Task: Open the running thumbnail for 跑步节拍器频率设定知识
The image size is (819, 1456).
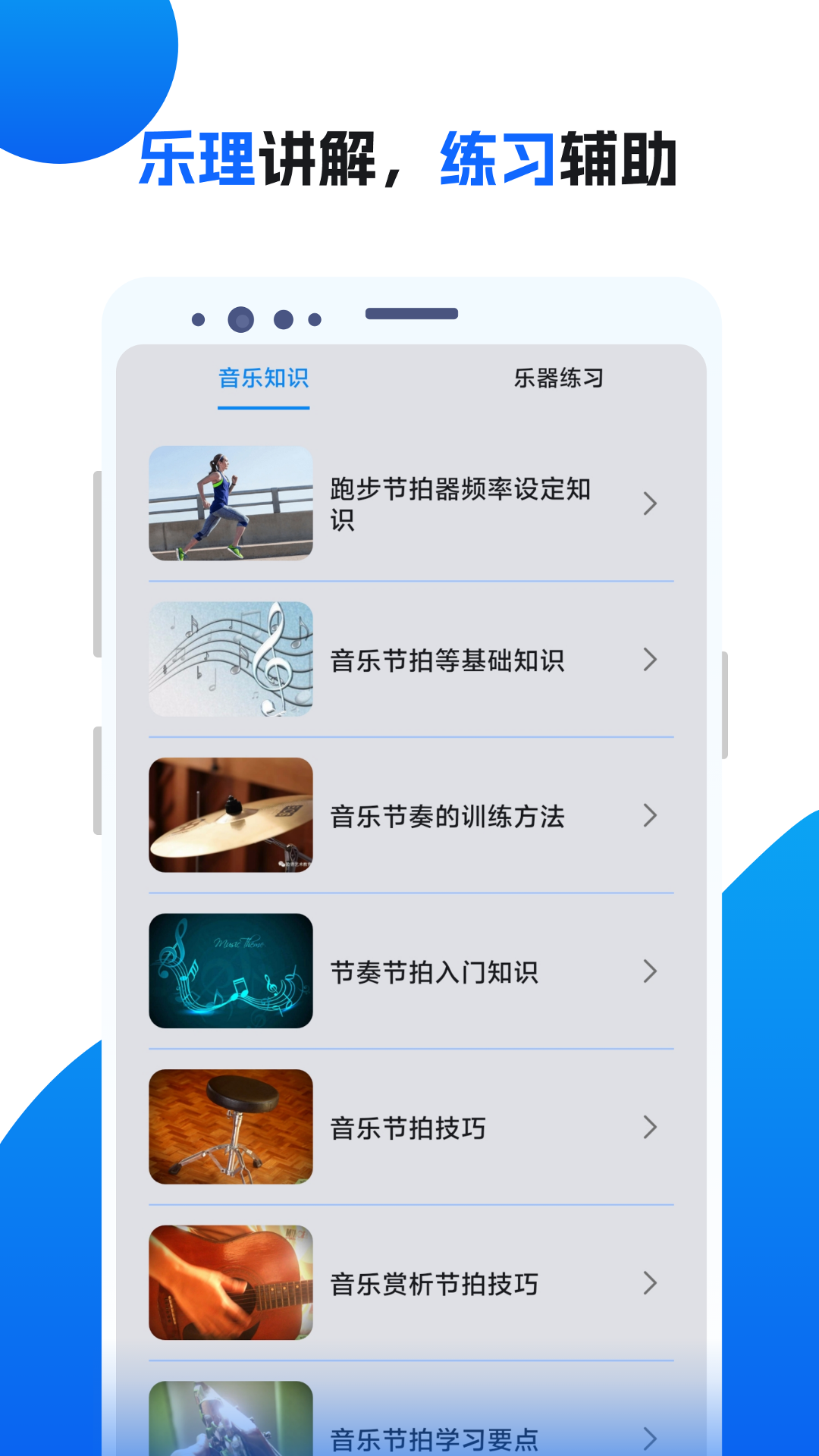Action: pos(232,504)
